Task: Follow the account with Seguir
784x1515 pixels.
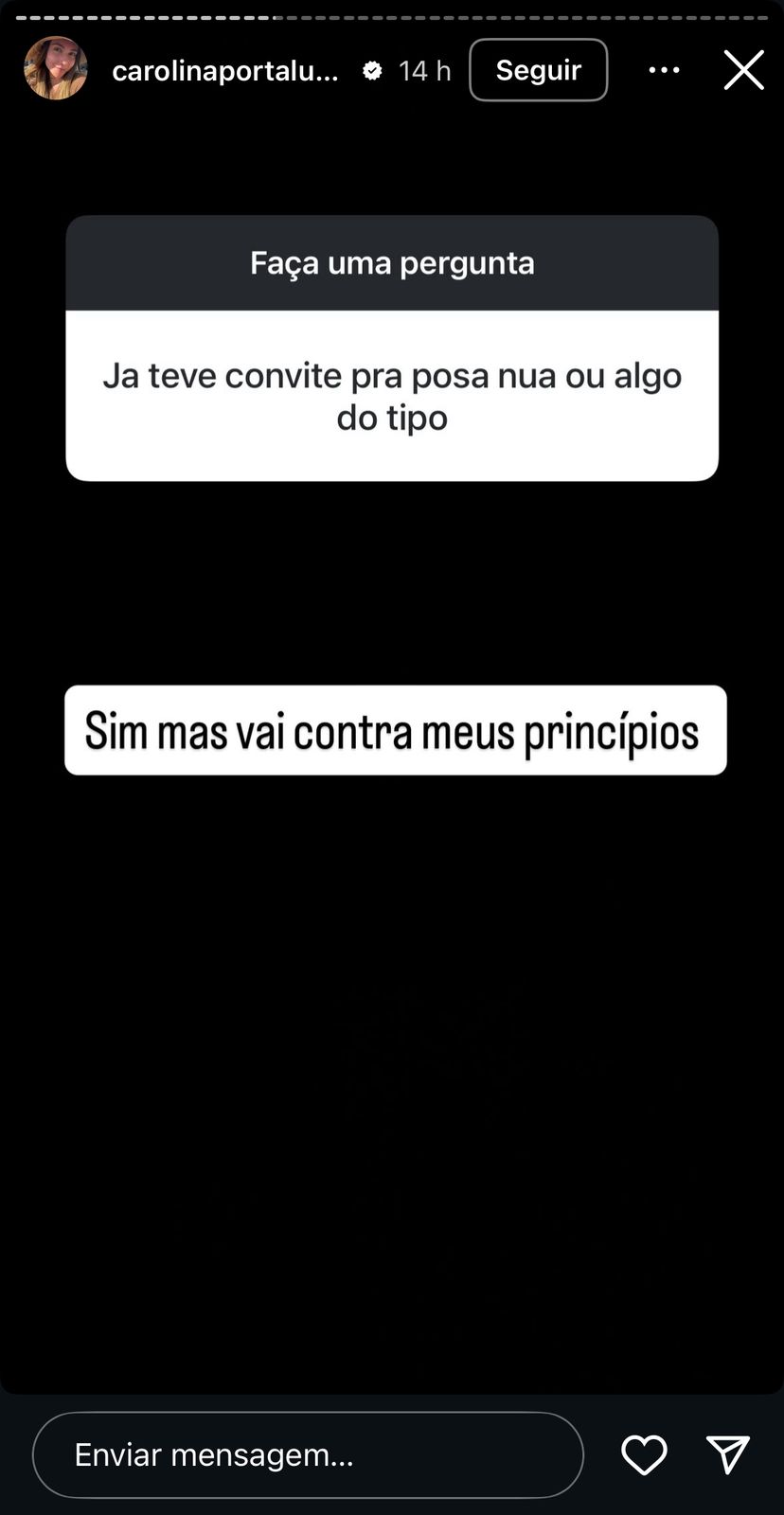Action: click(x=538, y=70)
